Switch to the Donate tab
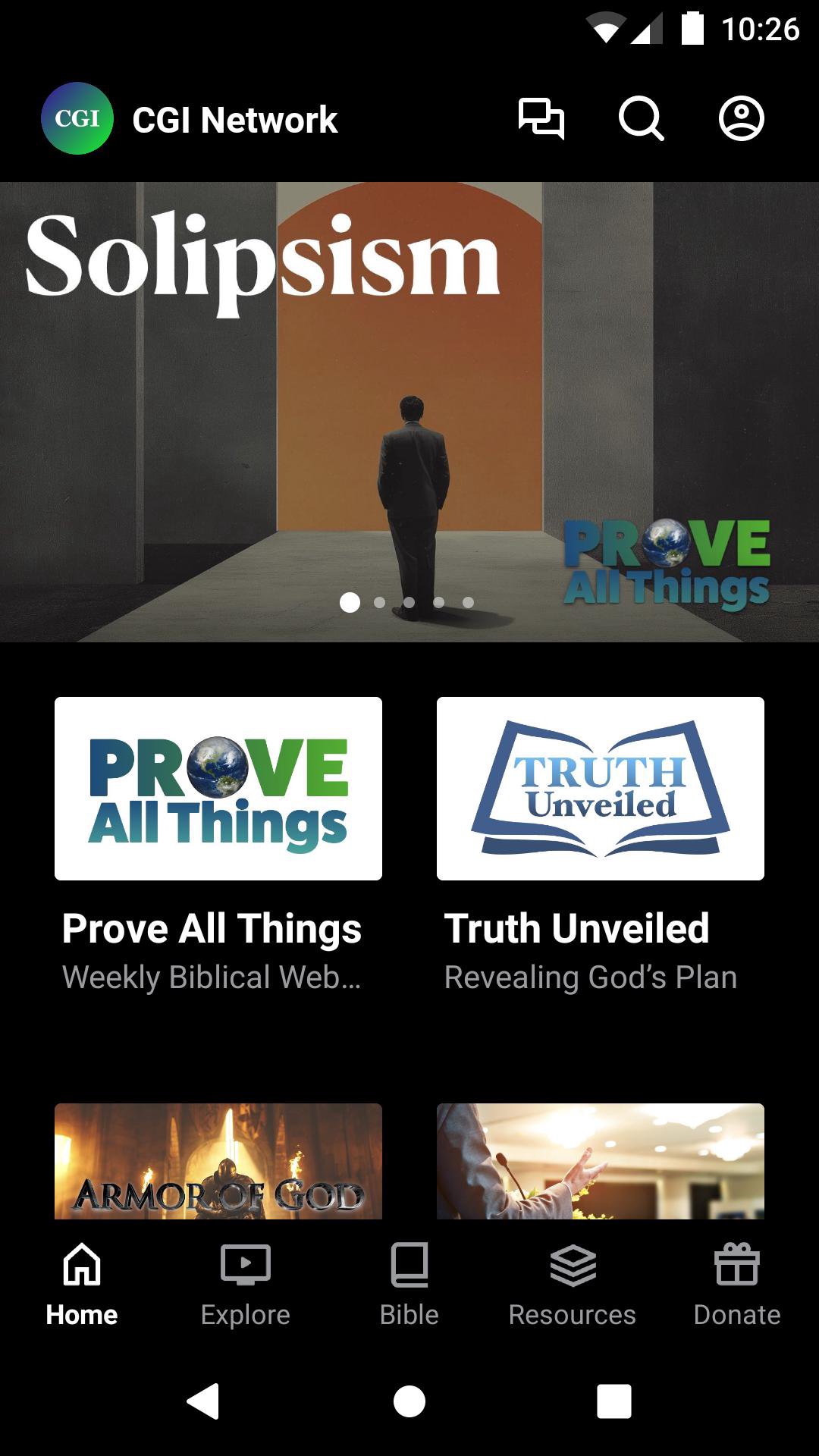Viewport: 819px width, 1456px height. (737, 1283)
